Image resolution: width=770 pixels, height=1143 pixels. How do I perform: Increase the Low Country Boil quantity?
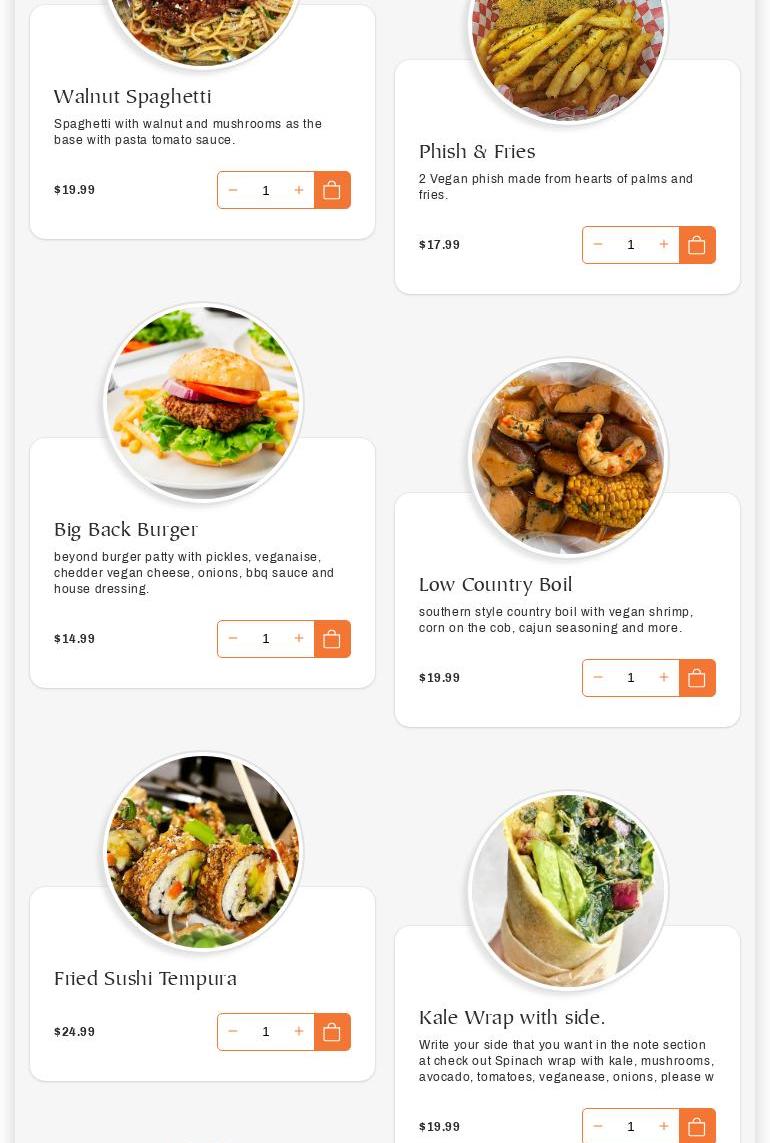coord(663,678)
